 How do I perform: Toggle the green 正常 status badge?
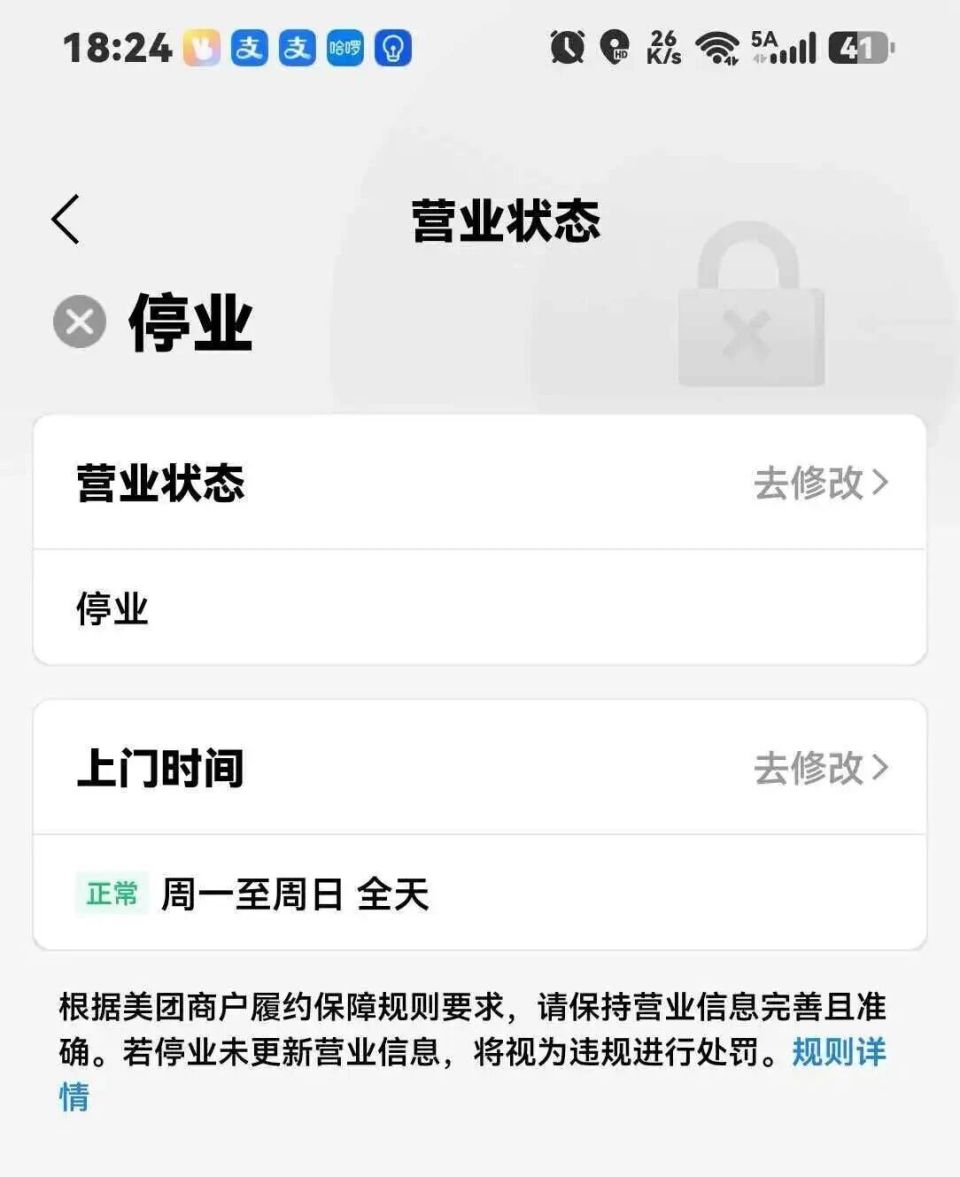110,891
